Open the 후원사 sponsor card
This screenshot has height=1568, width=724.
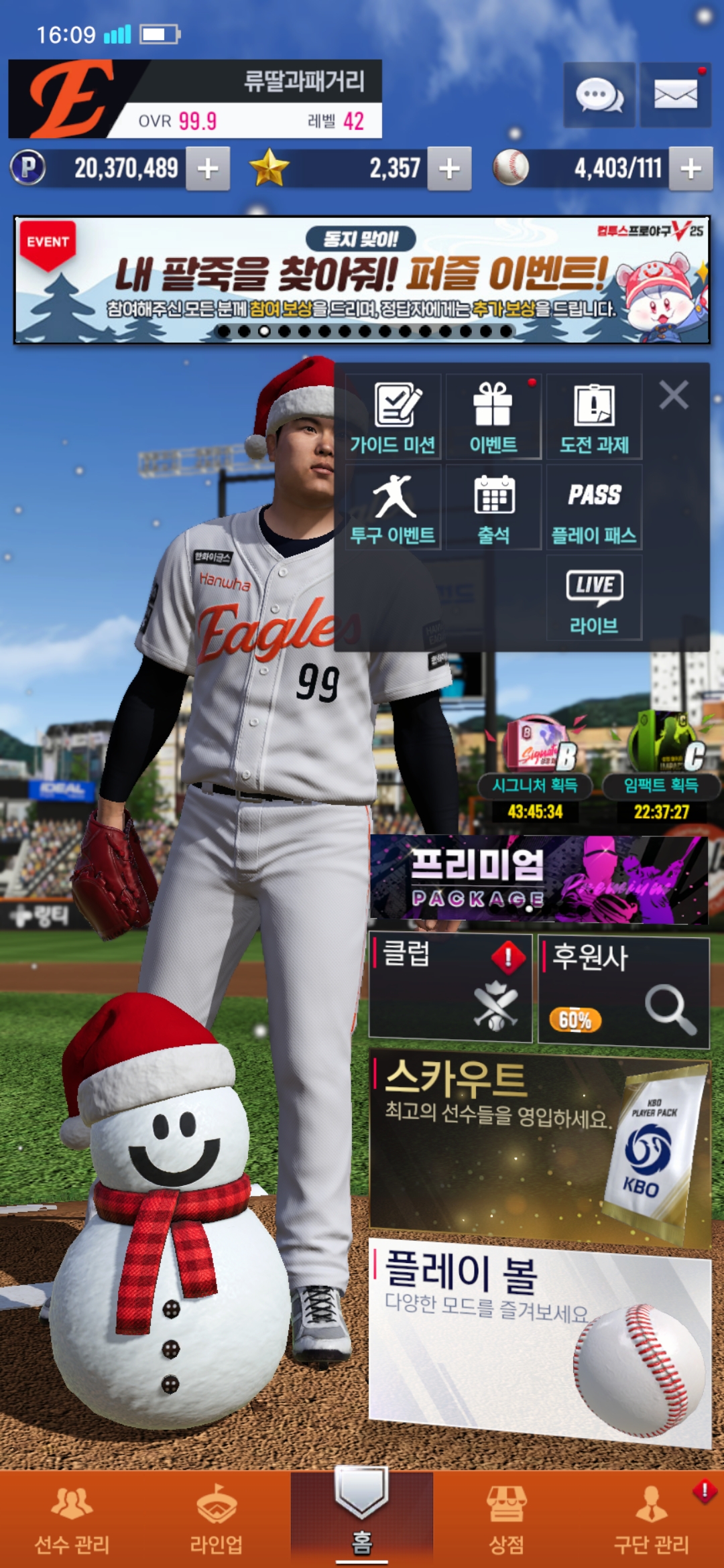(623, 992)
